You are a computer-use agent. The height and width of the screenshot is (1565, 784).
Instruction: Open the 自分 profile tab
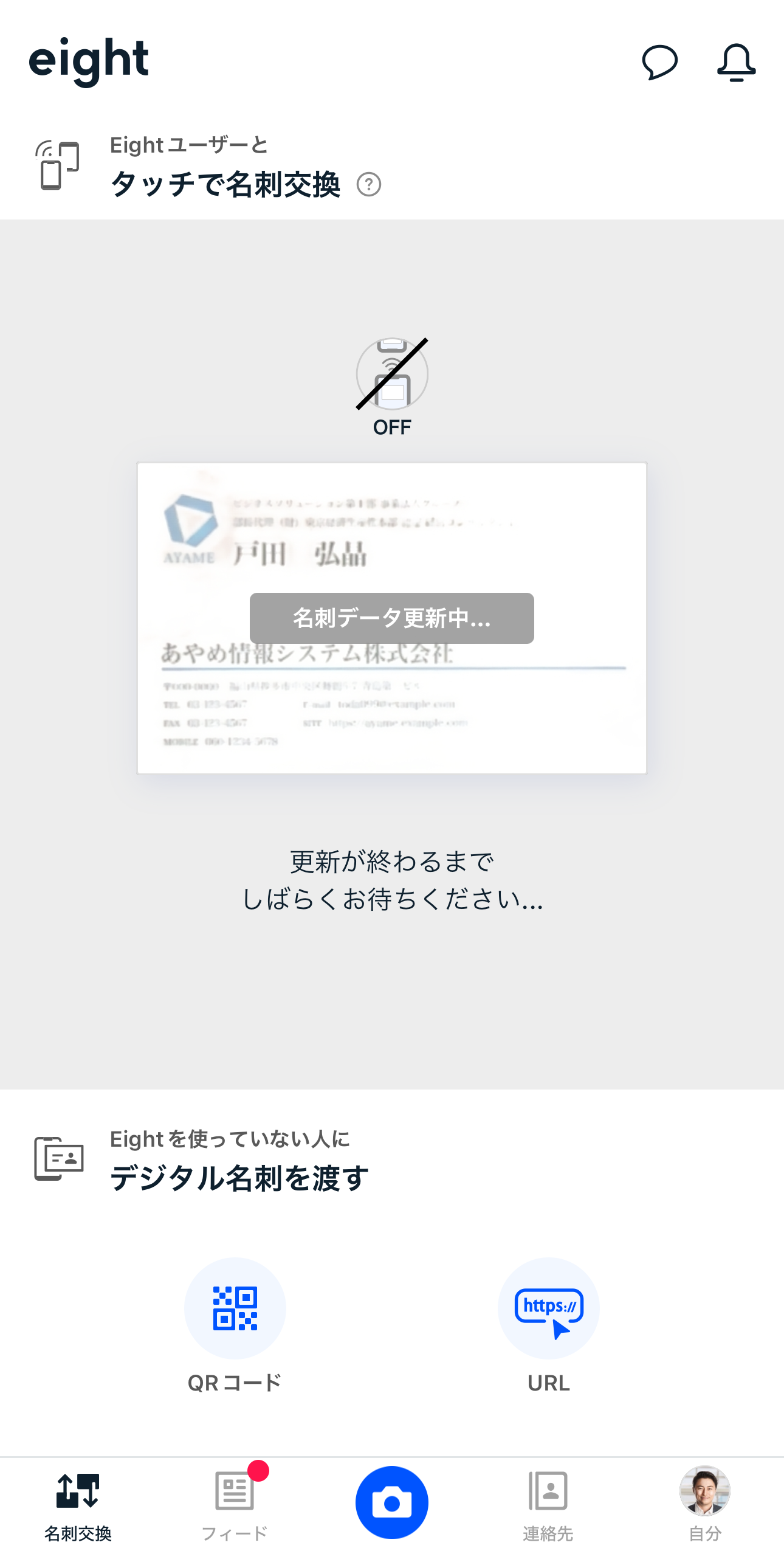(x=704, y=1506)
